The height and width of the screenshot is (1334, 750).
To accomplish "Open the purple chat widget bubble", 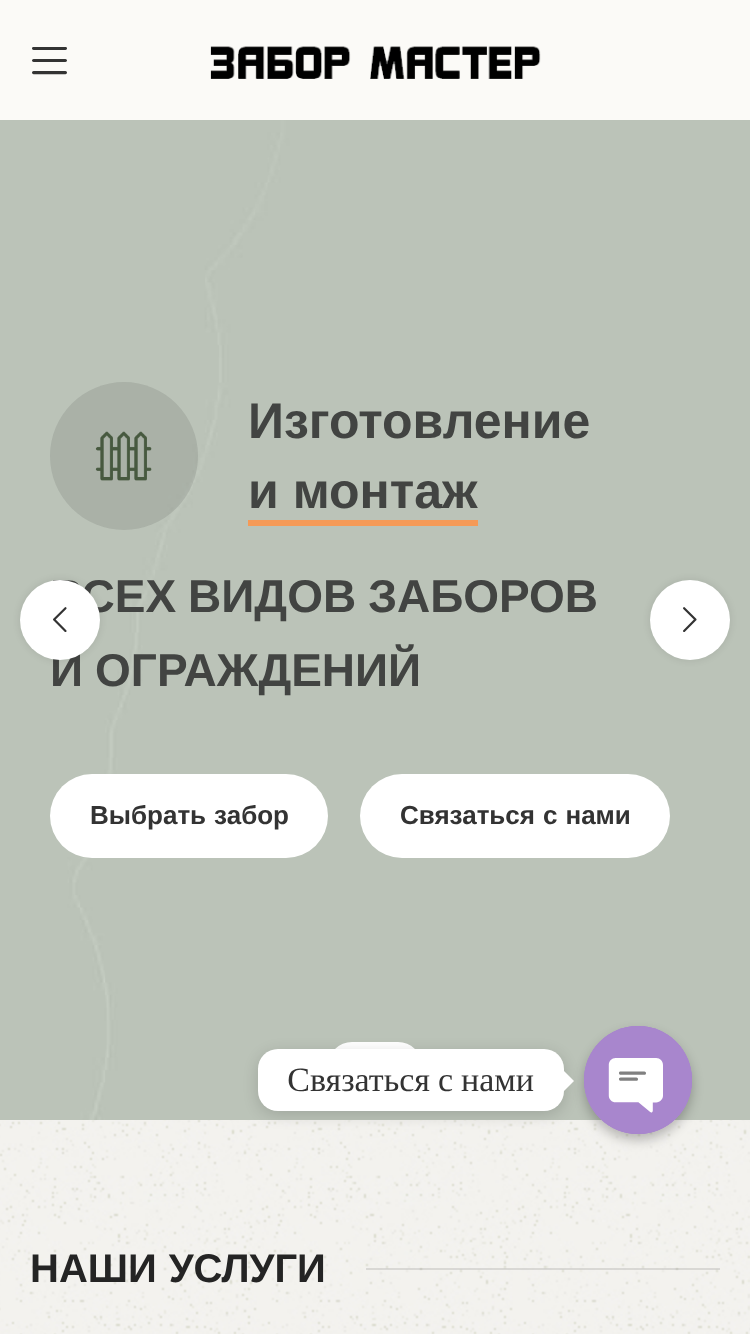I will [x=638, y=1080].
